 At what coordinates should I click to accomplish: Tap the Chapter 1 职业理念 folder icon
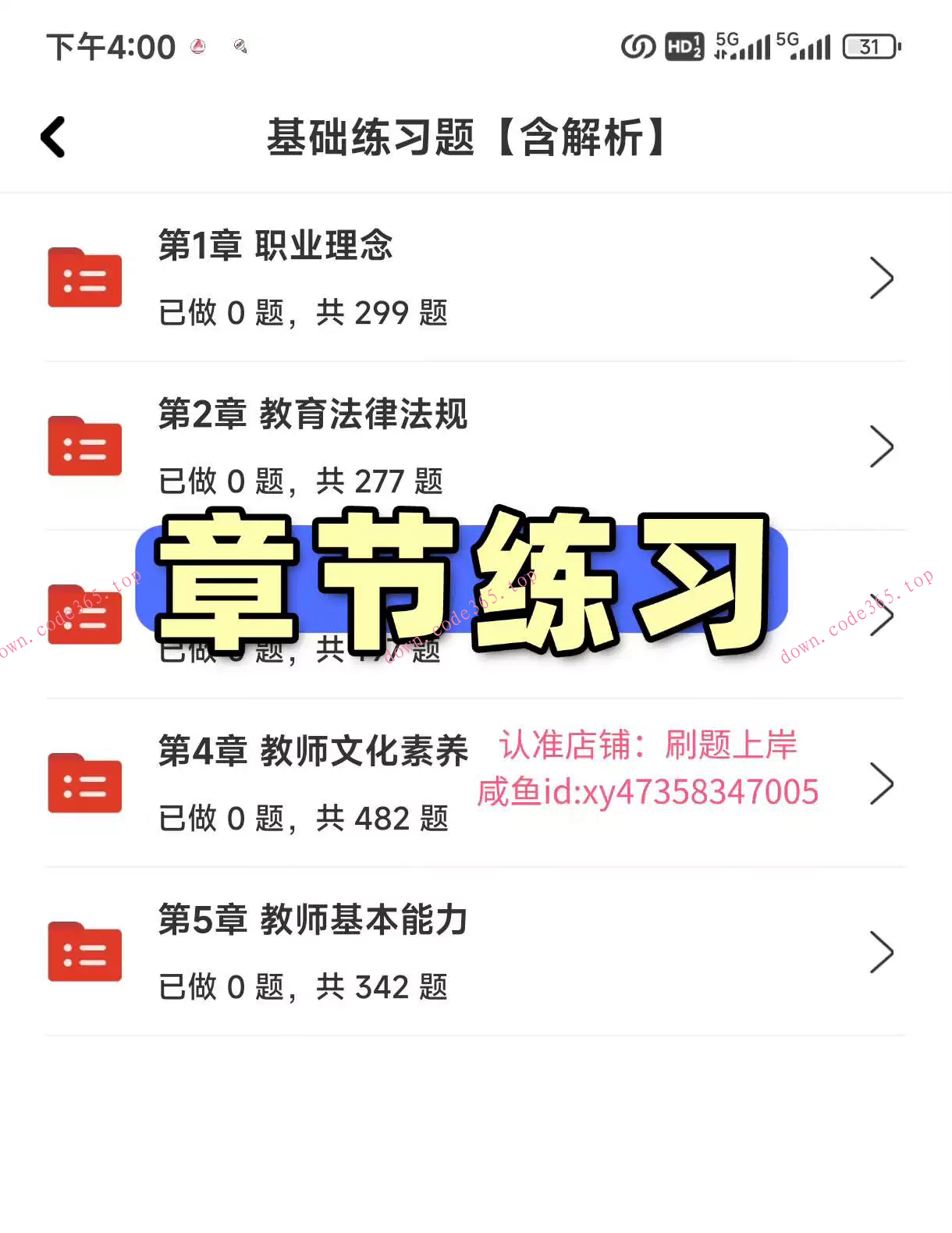pyautogui.click(x=84, y=278)
